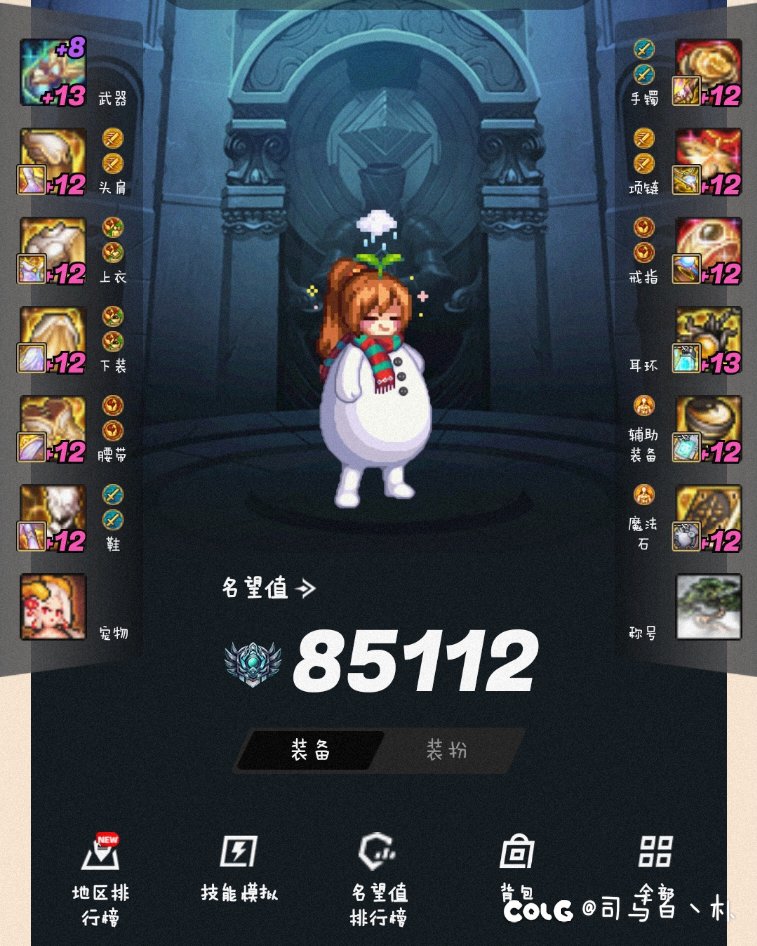This screenshot has width=757, height=946.
Task: Open the 戒指 ring equipment
Action: click(x=708, y=250)
